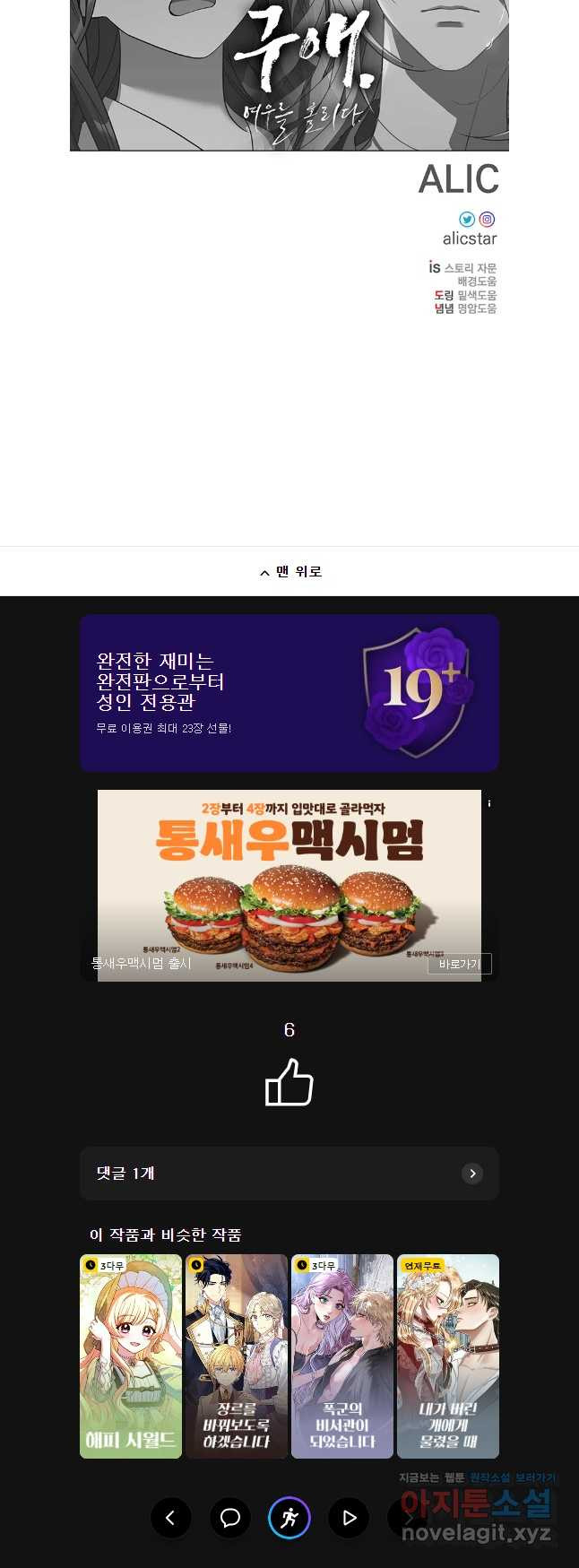This screenshot has height=1568, width=579.
Task: Open 장르를 바꿔보도록 하겠습니다 card
Action: pyautogui.click(x=237, y=1356)
